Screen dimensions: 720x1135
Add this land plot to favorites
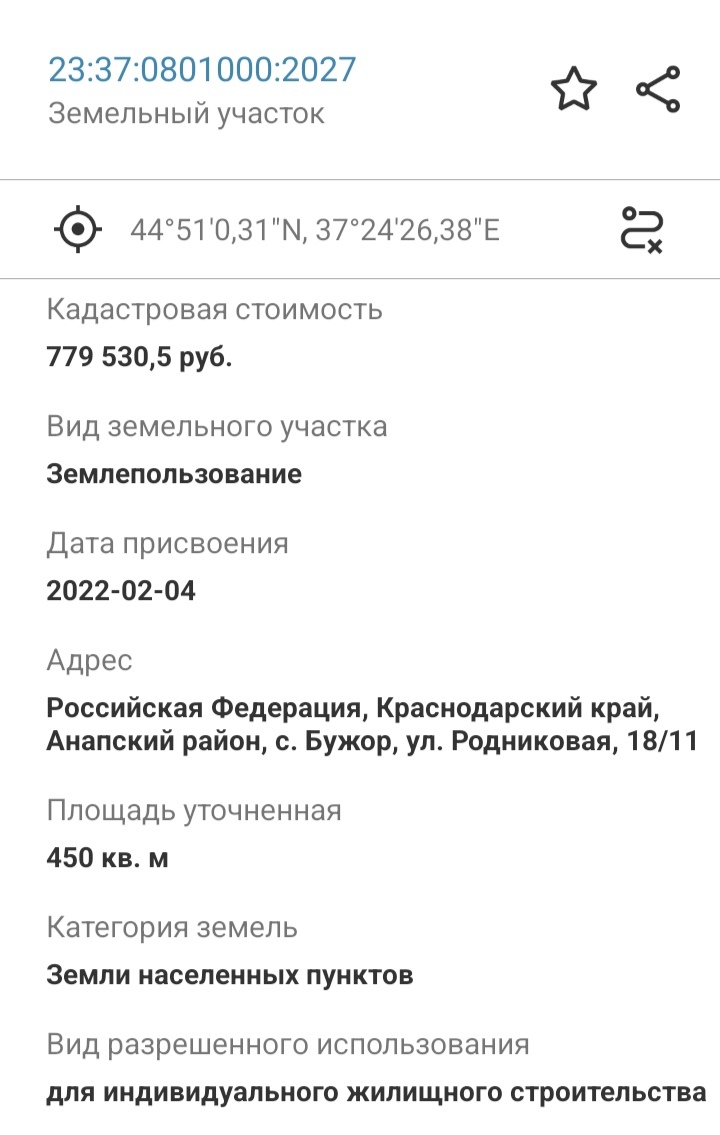573,90
